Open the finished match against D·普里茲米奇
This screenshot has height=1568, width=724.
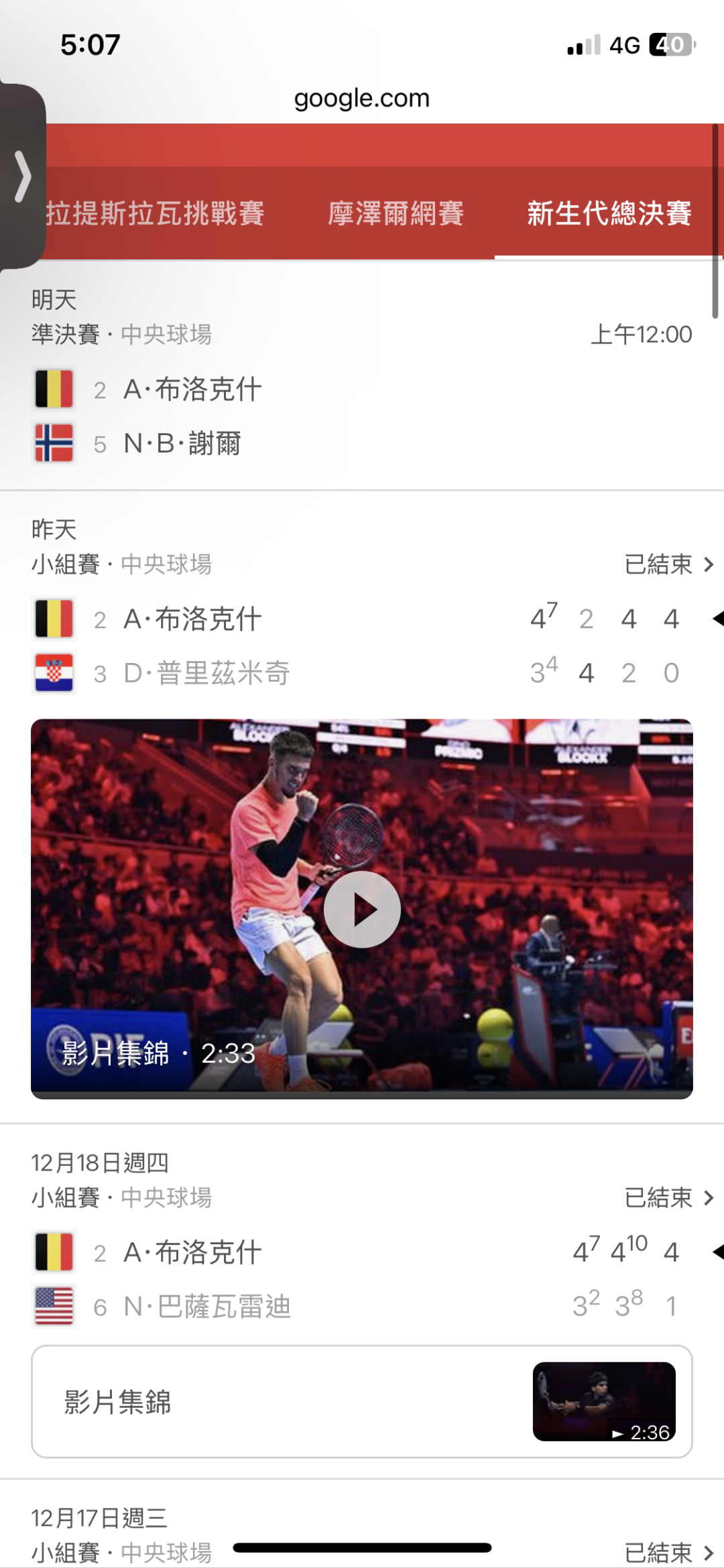pyautogui.click(x=362, y=645)
